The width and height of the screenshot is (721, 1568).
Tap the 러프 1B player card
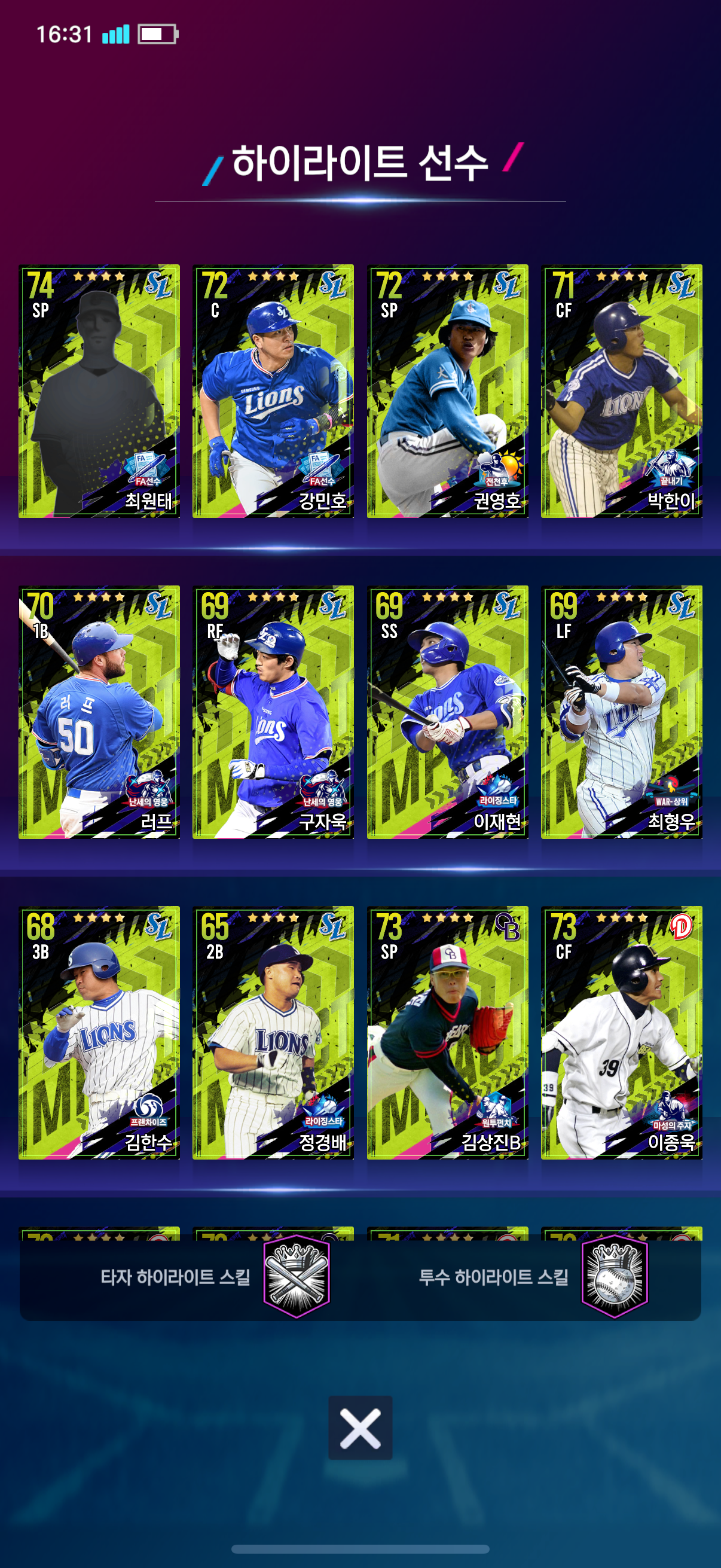(99, 712)
